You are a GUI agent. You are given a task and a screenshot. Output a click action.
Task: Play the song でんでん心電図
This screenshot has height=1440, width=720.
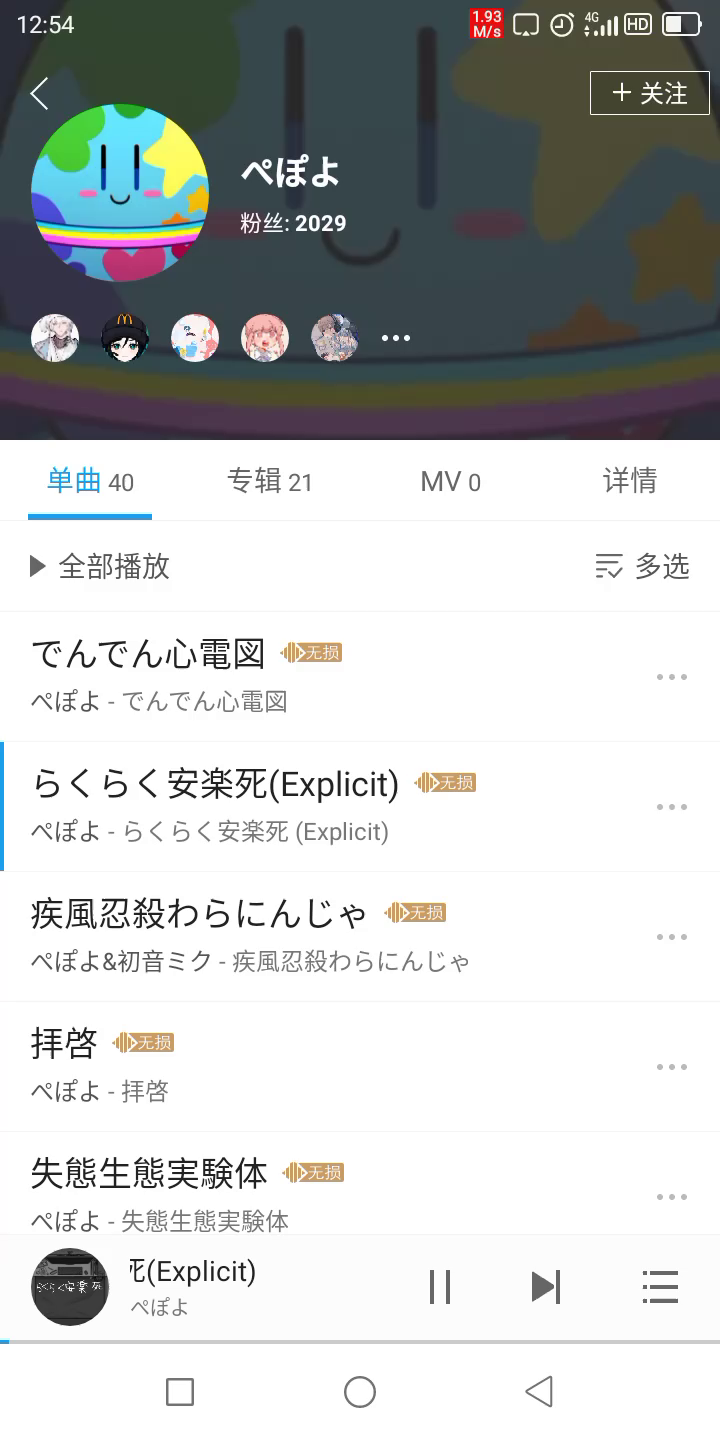click(300, 676)
